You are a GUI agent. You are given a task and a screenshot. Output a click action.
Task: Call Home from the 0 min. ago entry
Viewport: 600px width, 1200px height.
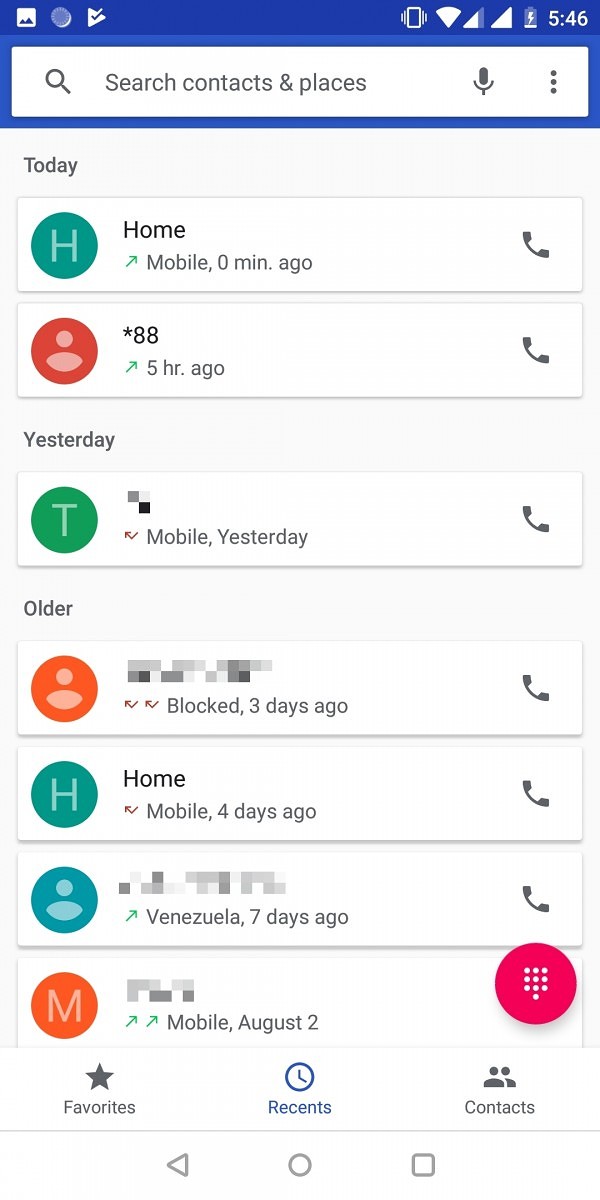coord(536,245)
